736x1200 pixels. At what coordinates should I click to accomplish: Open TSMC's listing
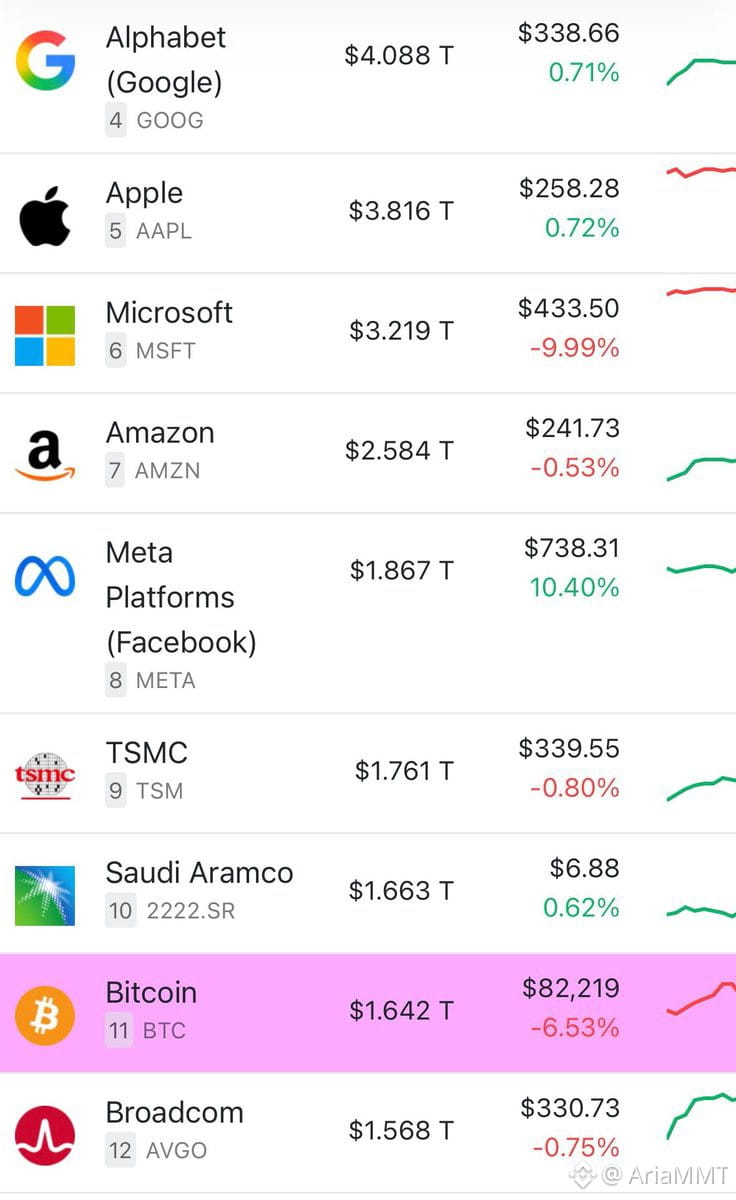click(x=147, y=753)
